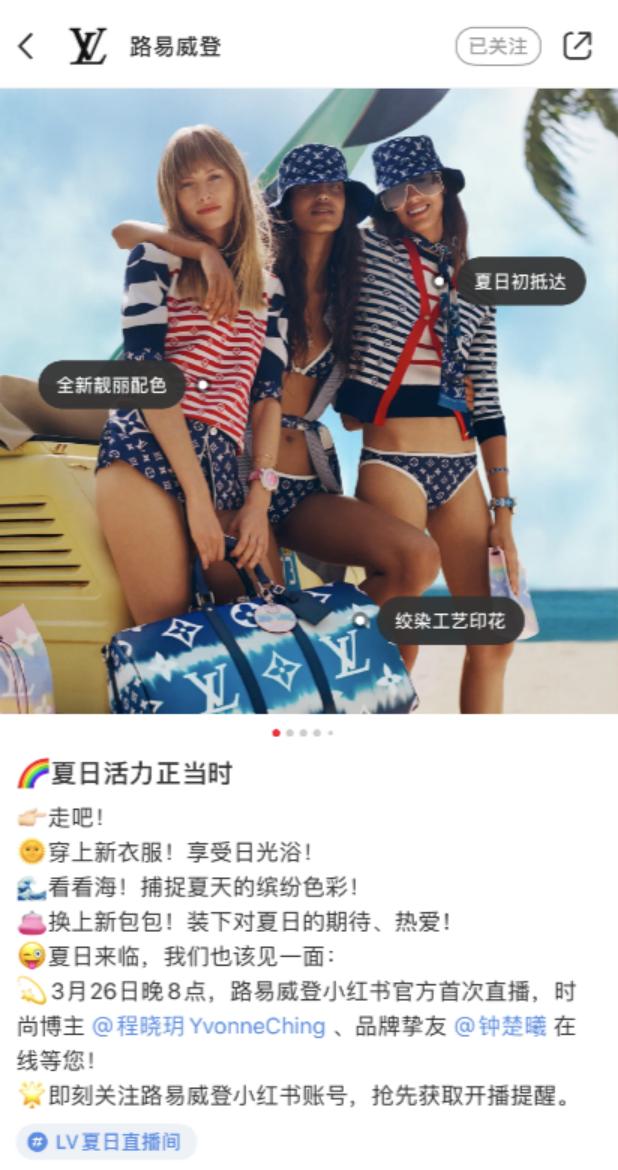
Task: Open the LV夏日直播间 topic chip
Action: (106, 1142)
